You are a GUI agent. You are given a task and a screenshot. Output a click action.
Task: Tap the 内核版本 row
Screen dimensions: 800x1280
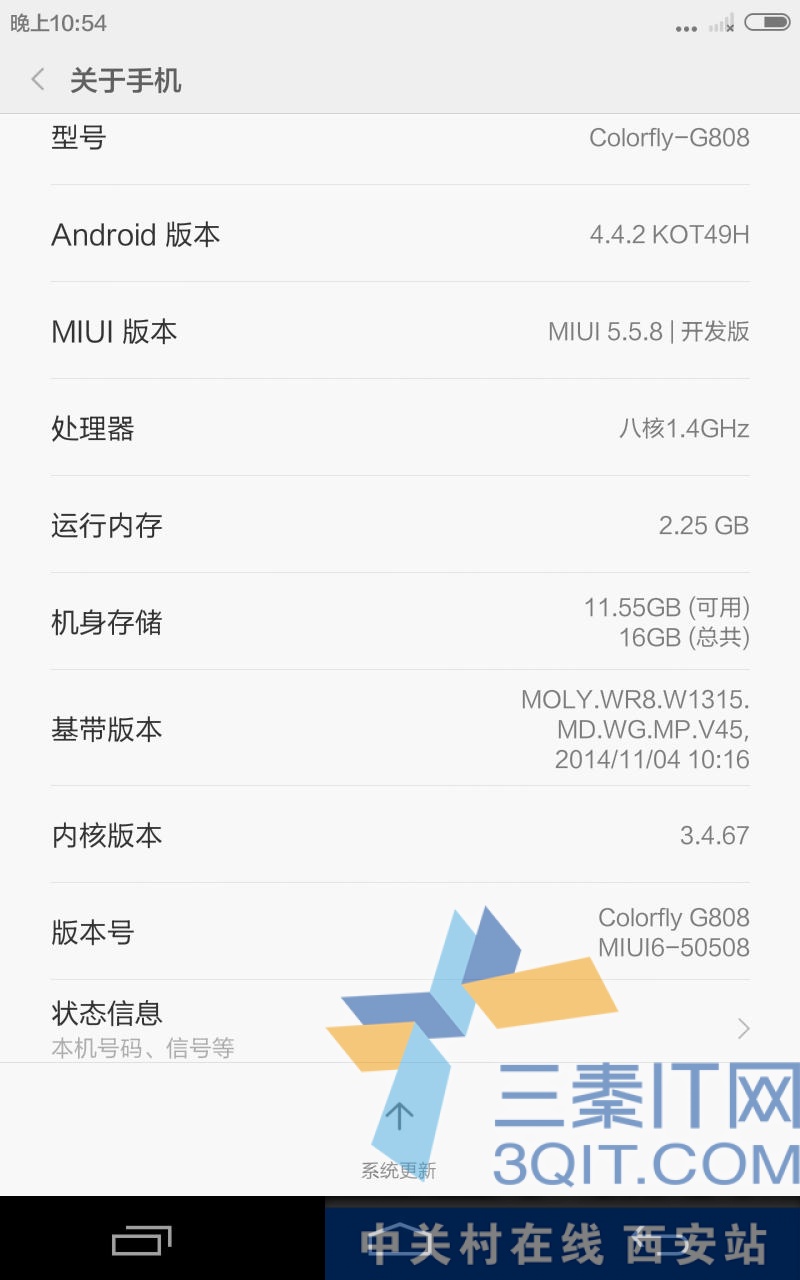coord(400,835)
